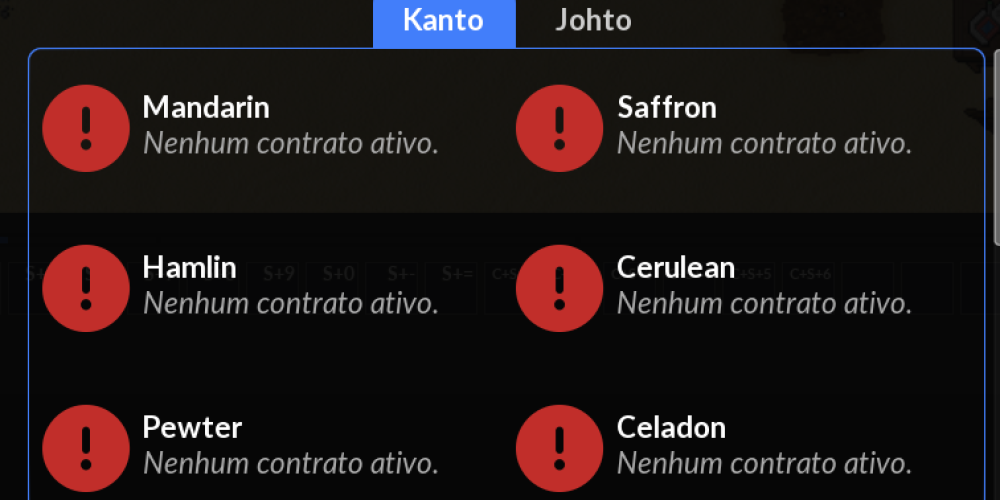This screenshot has height=500, width=1000.
Task: Choose the Celadon contract entry
Action: [x=714, y=446]
